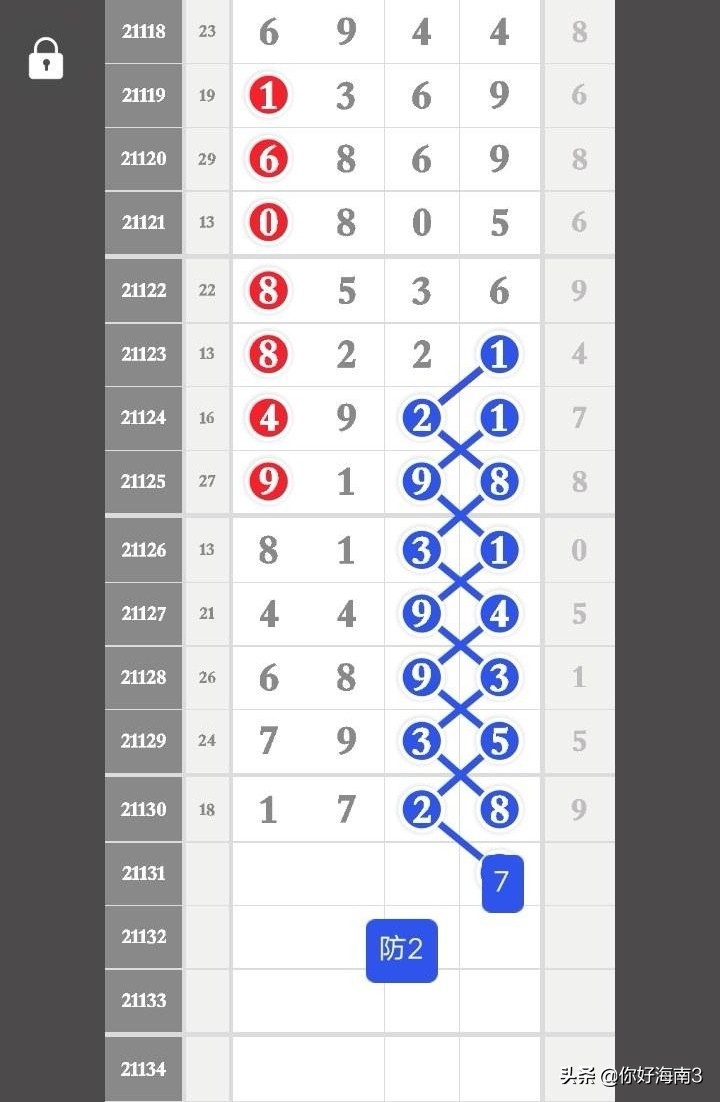Screen dimensions: 720x1102
Task: Click the red circled 9 for period 21125
Action: point(267,481)
